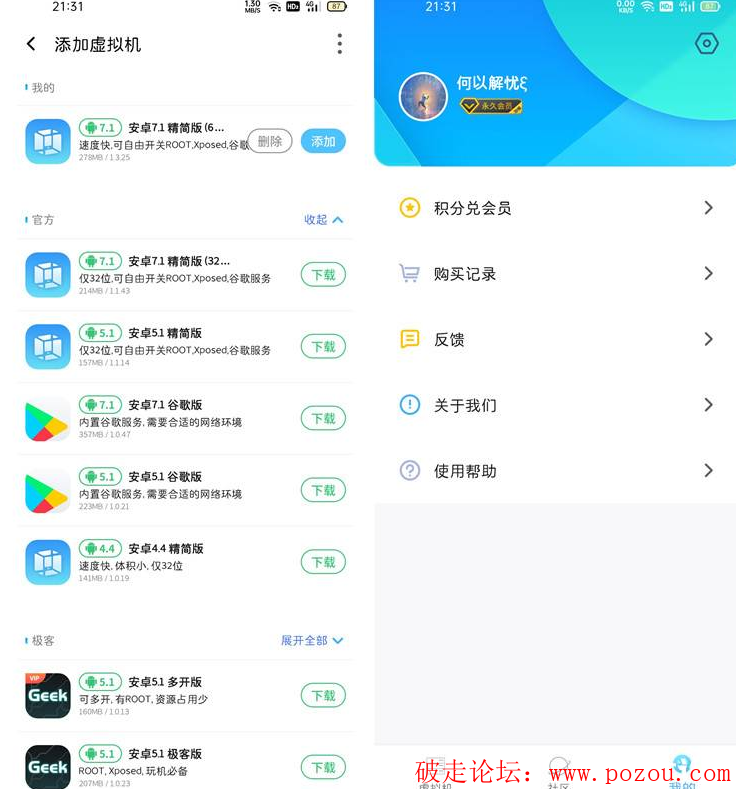Download 安卓5.1 极客版
The height and width of the screenshot is (789, 736).
(x=323, y=768)
